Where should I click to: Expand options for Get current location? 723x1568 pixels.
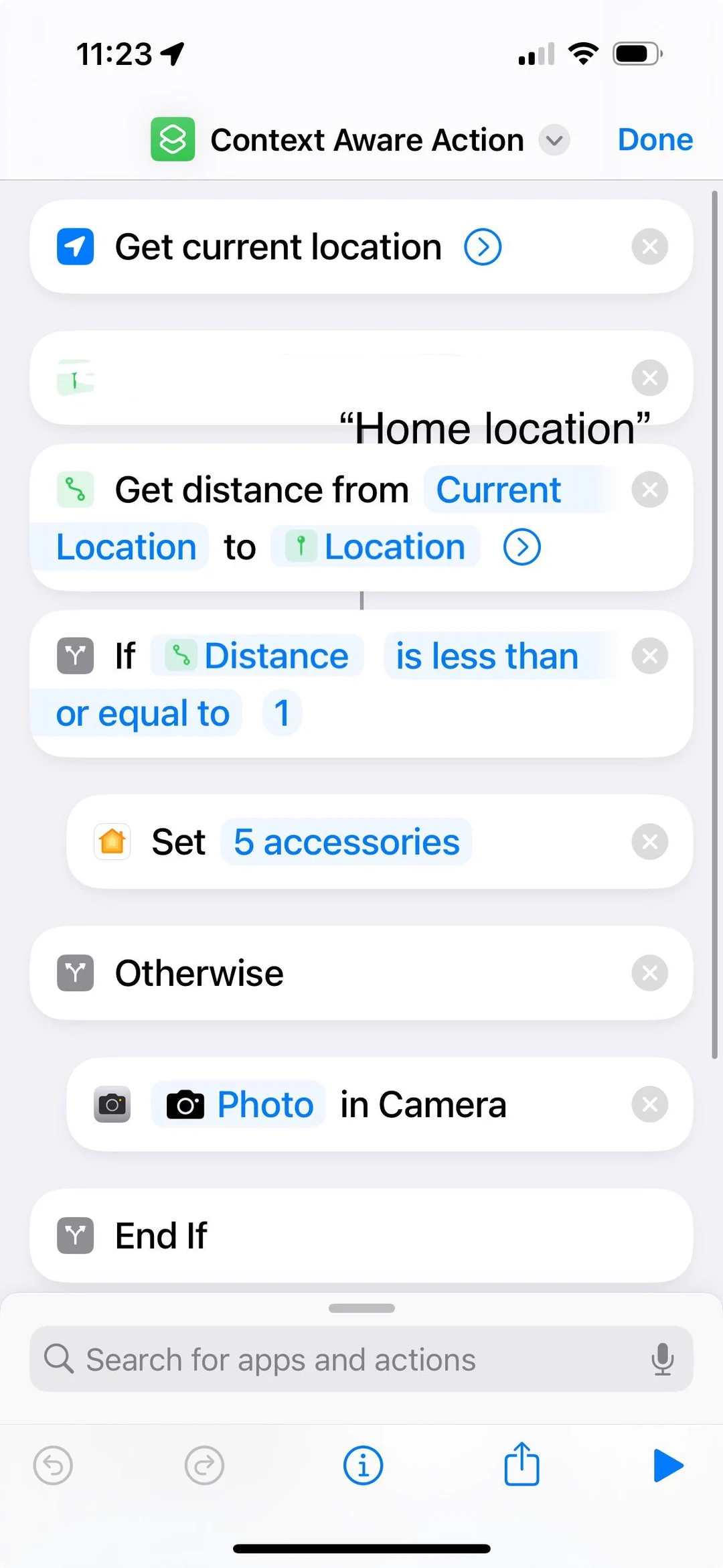click(482, 247)
